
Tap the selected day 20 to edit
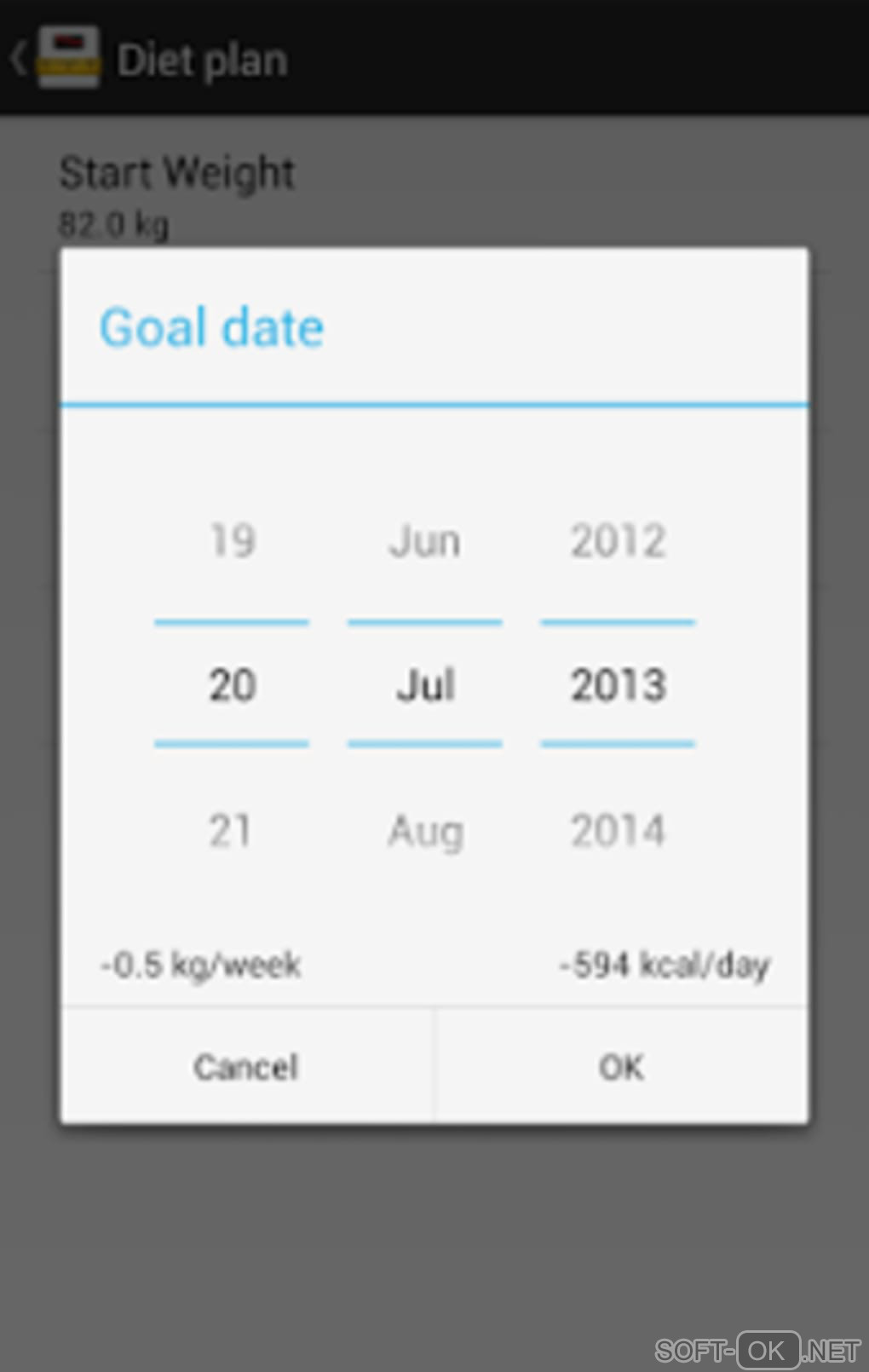(232, 684)
